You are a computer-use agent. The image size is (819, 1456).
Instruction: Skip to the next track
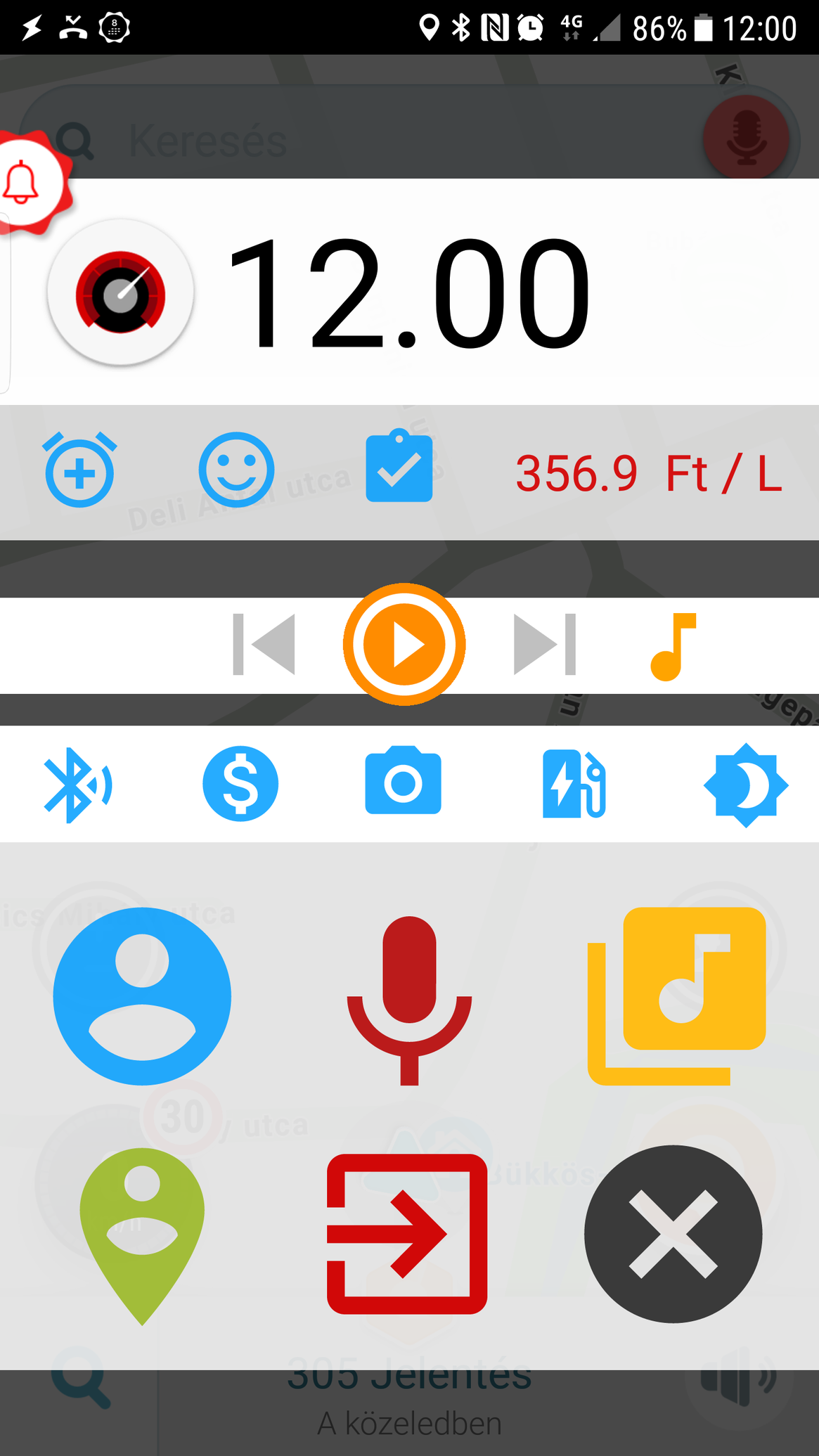(x=545, y=644)
